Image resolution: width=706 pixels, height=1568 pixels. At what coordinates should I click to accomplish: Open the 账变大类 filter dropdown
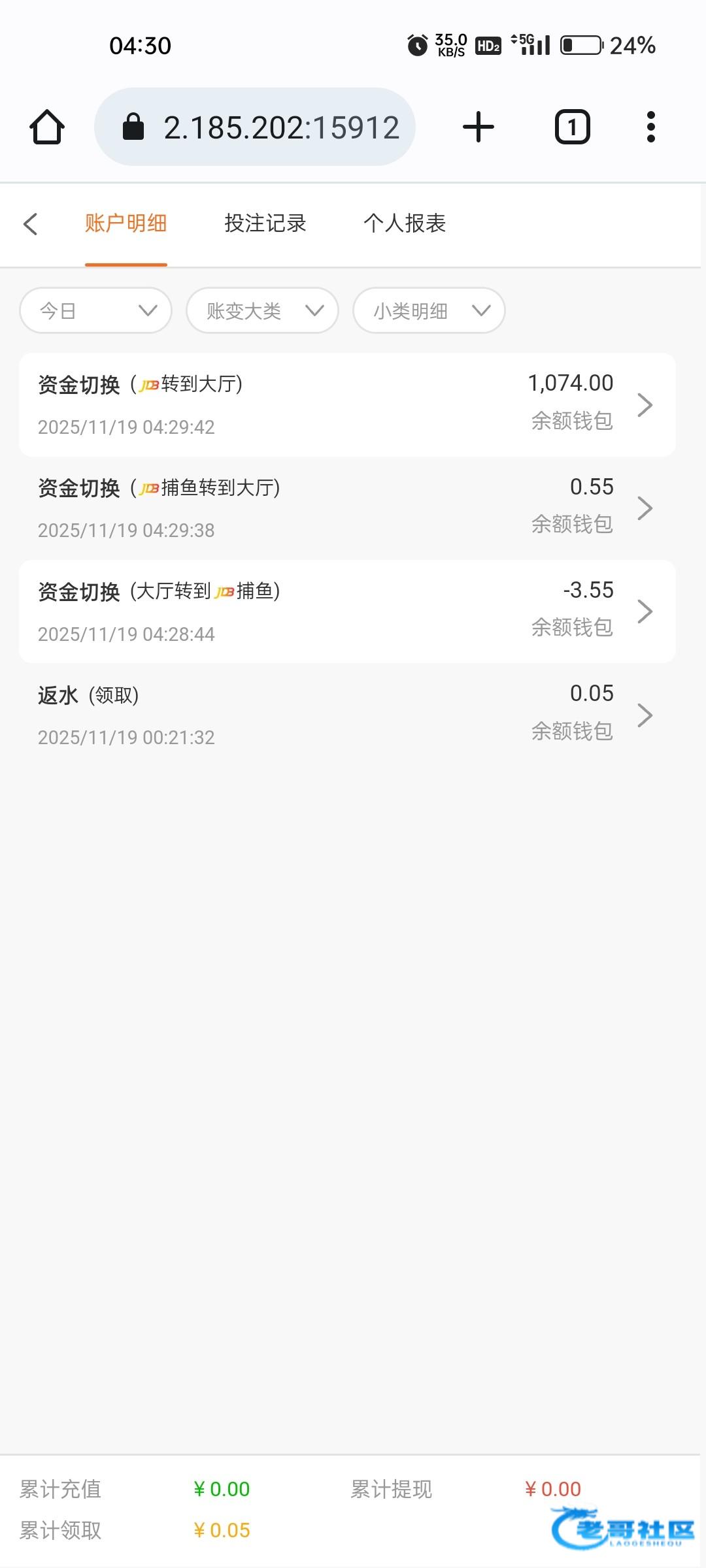click(262, 310)
